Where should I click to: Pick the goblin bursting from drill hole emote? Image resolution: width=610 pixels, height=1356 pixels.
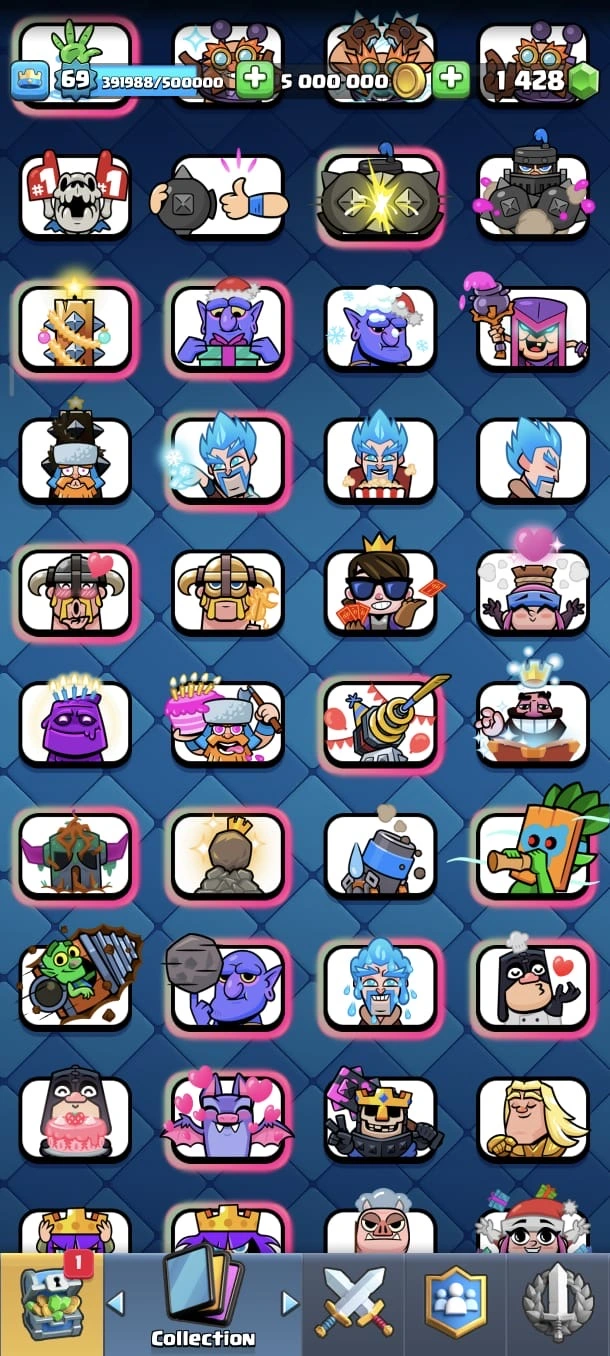click(x=75, y=985)
